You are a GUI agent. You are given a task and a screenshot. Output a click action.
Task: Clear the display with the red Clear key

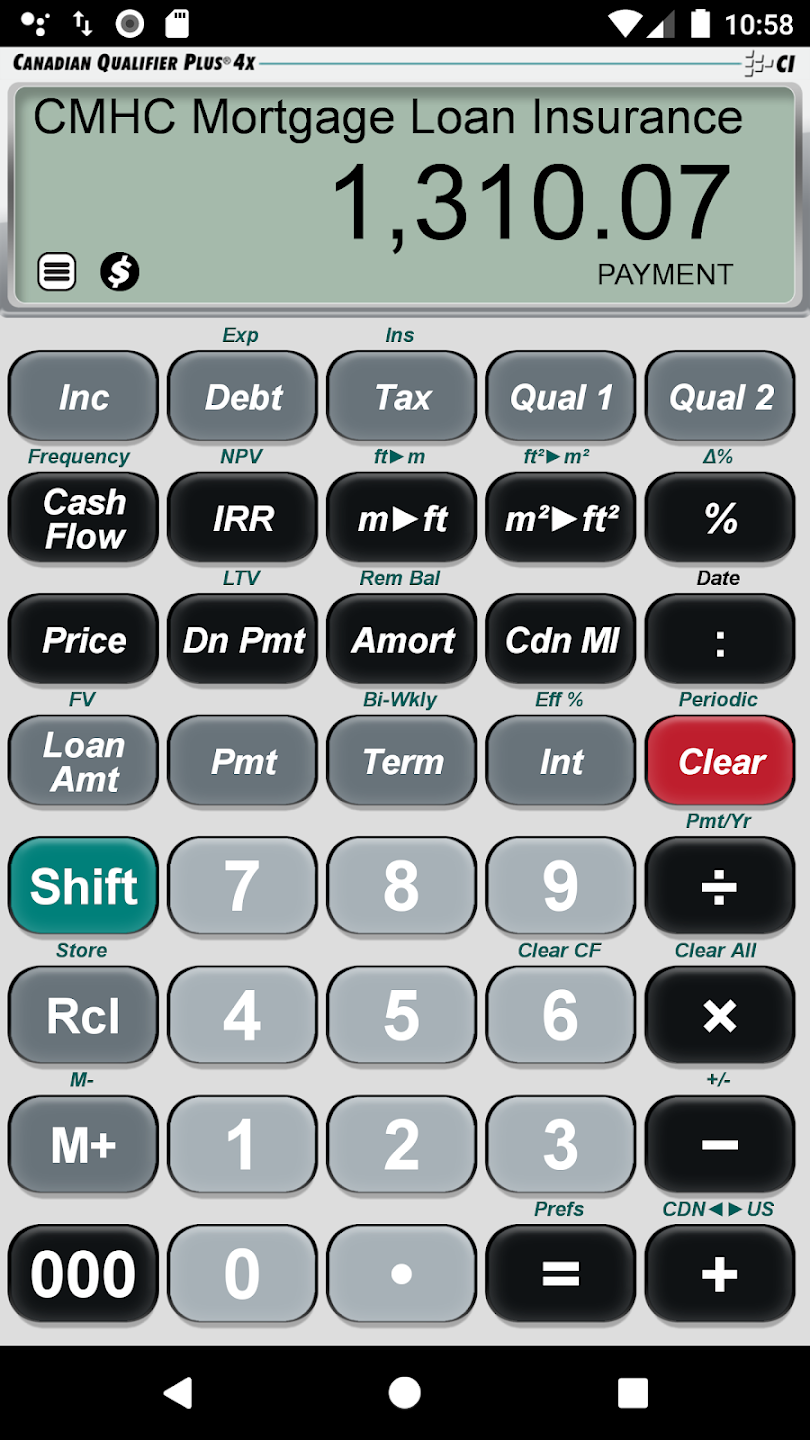[720, 762]
